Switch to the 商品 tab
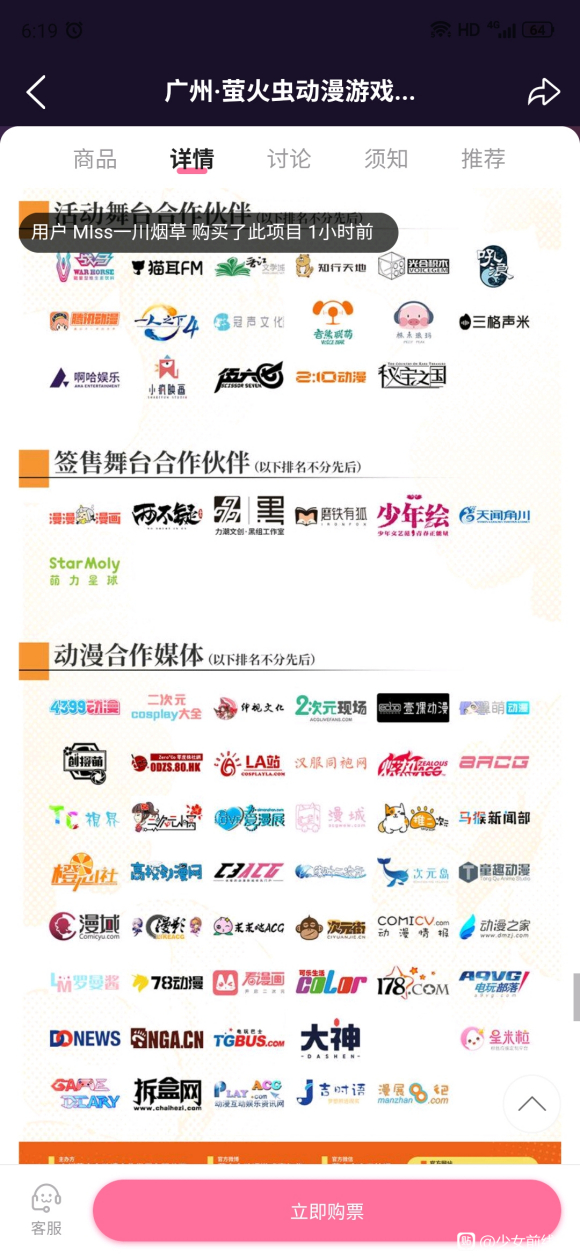 95,159
